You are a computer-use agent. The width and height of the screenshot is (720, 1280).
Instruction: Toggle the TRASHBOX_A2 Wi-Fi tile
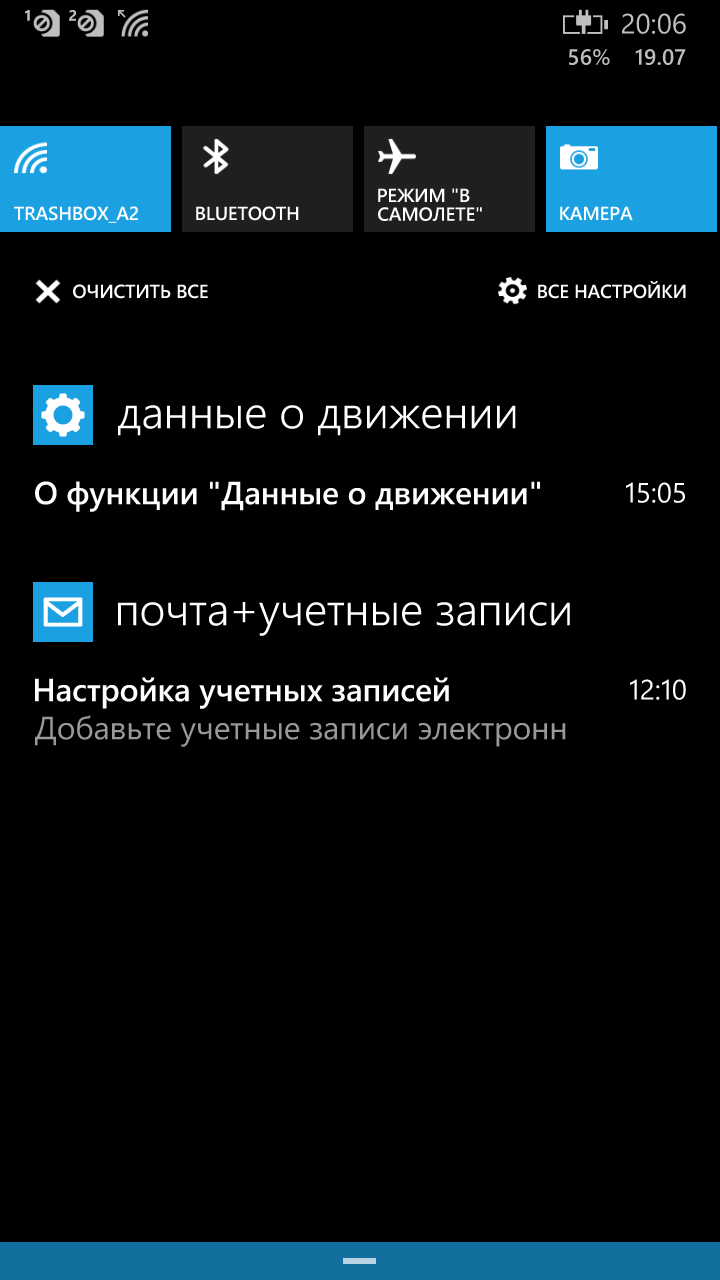coord(85,179)
